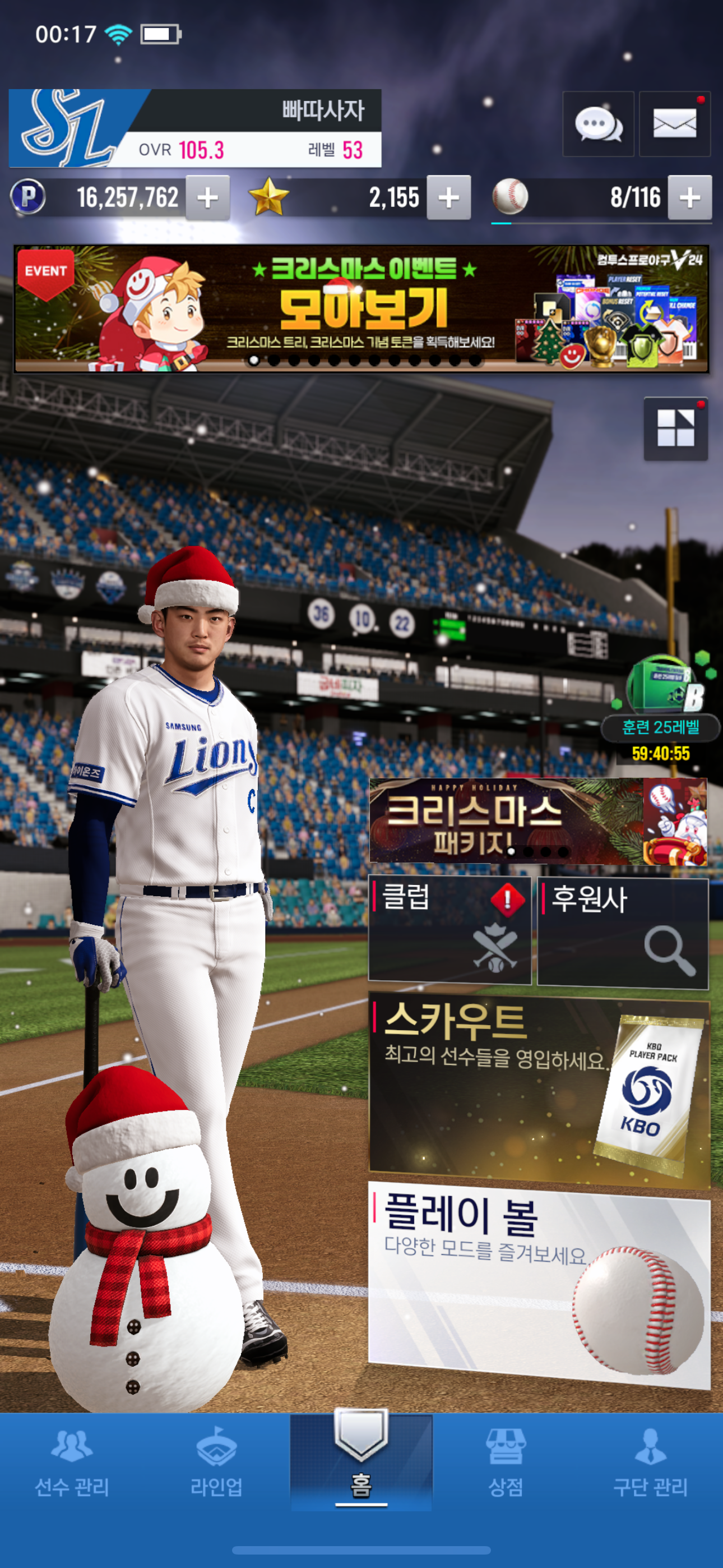This screenshot has height=1568, width=723.
Task: Open the 클럽 tile
Action: (449, 930)
